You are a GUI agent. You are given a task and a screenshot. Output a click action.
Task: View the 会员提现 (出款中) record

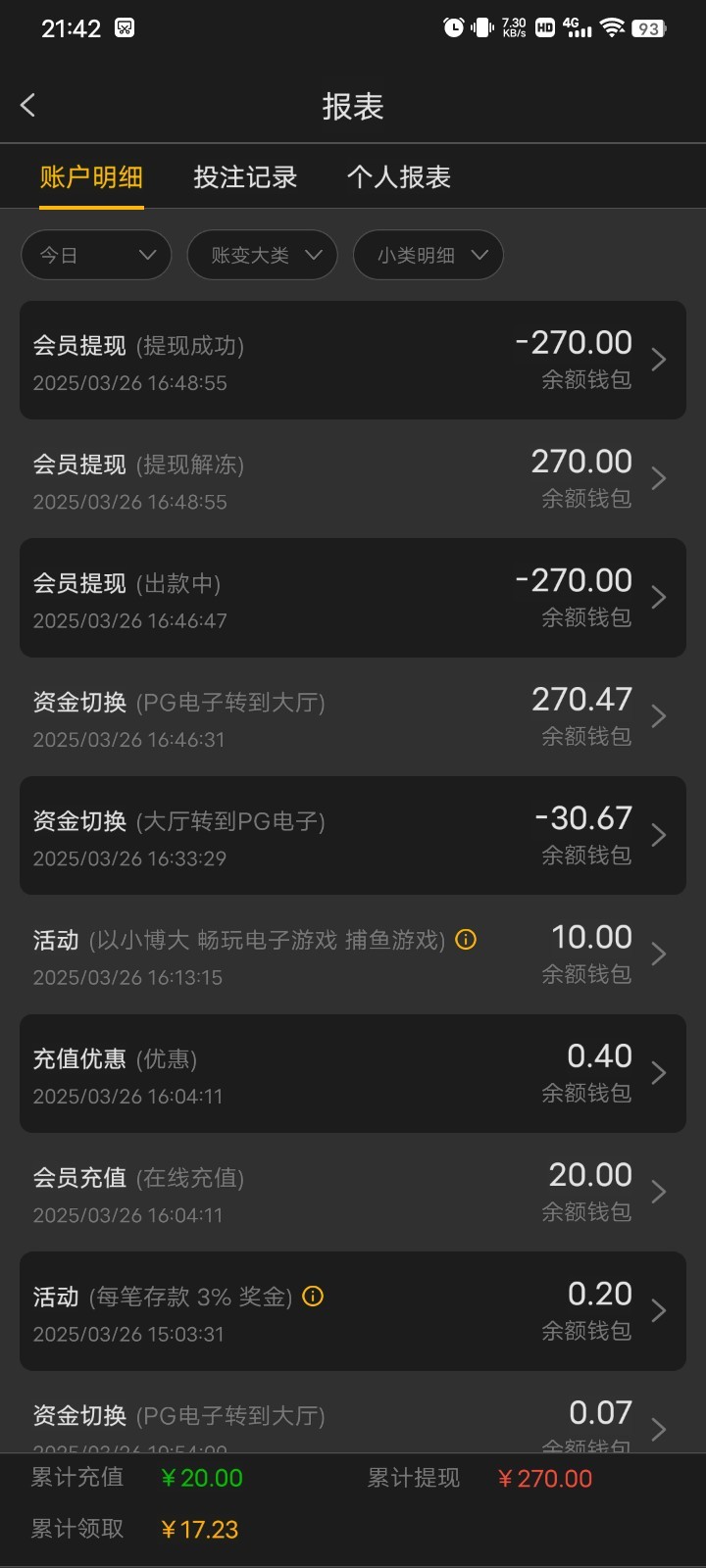pyautogui.click(x=353, y=598)
